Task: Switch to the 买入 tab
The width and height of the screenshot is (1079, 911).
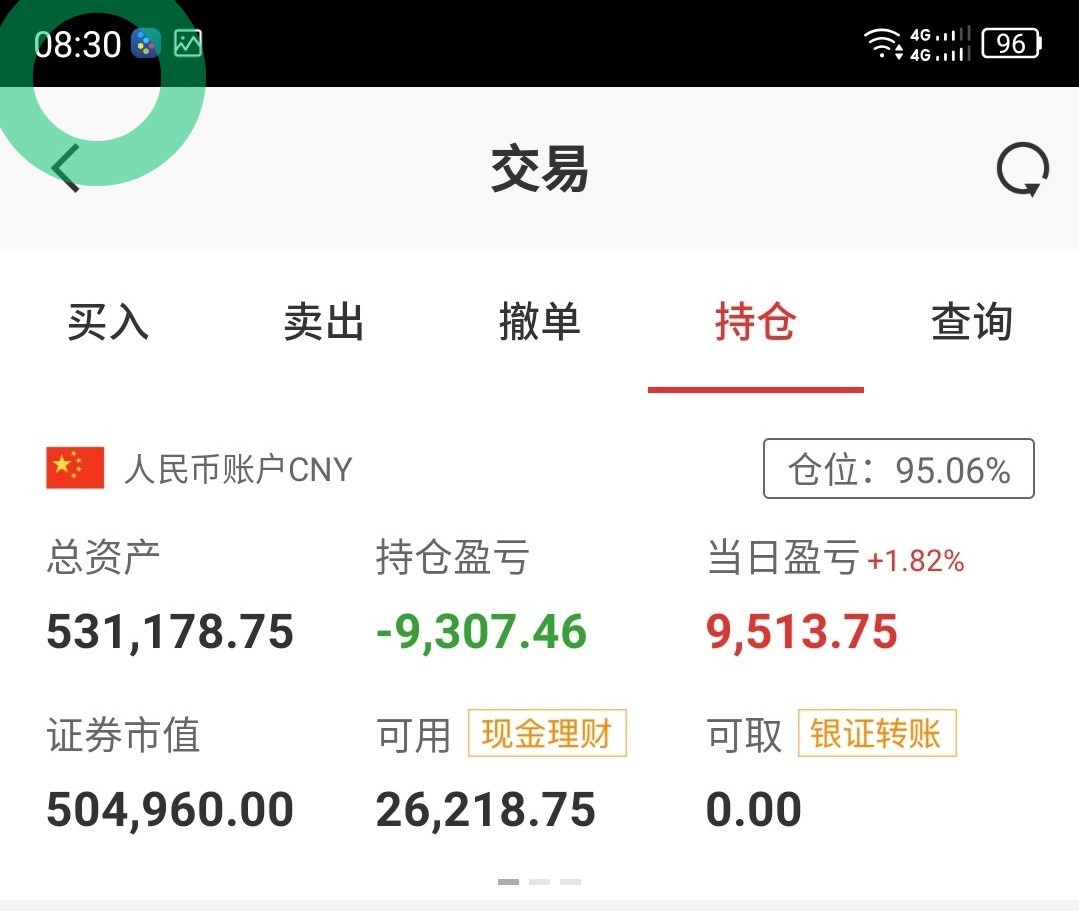Action: pos(108,323)
